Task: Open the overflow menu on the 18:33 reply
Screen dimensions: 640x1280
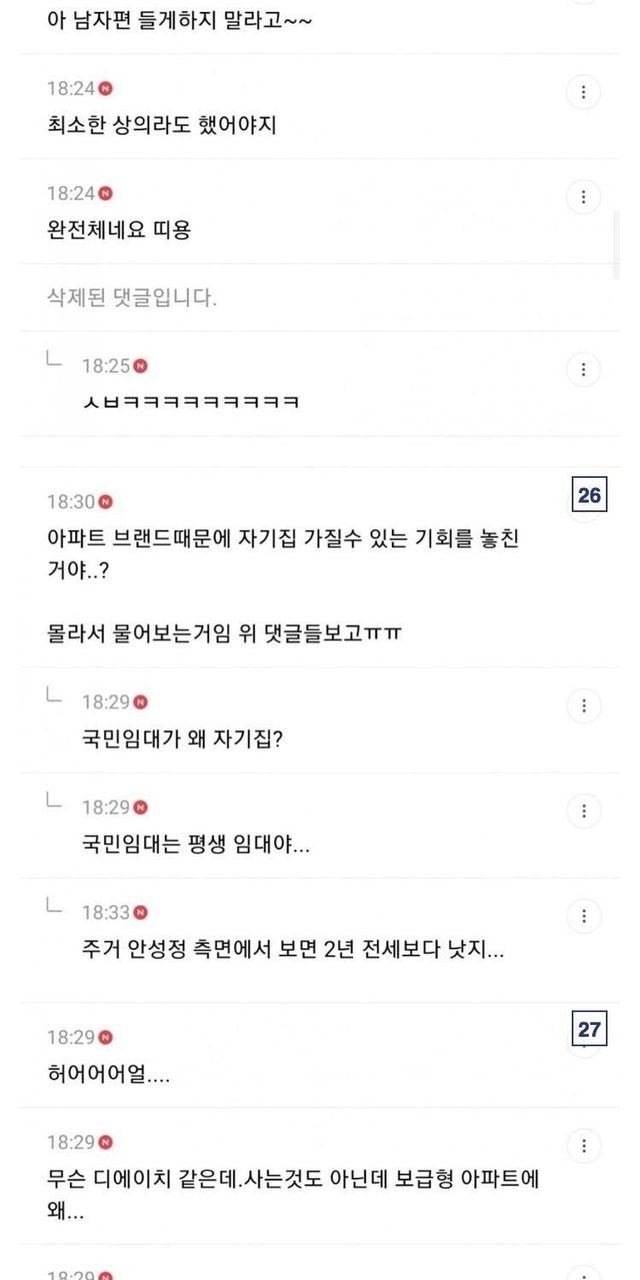Action: pyautogui.click(x=583, y=915)
